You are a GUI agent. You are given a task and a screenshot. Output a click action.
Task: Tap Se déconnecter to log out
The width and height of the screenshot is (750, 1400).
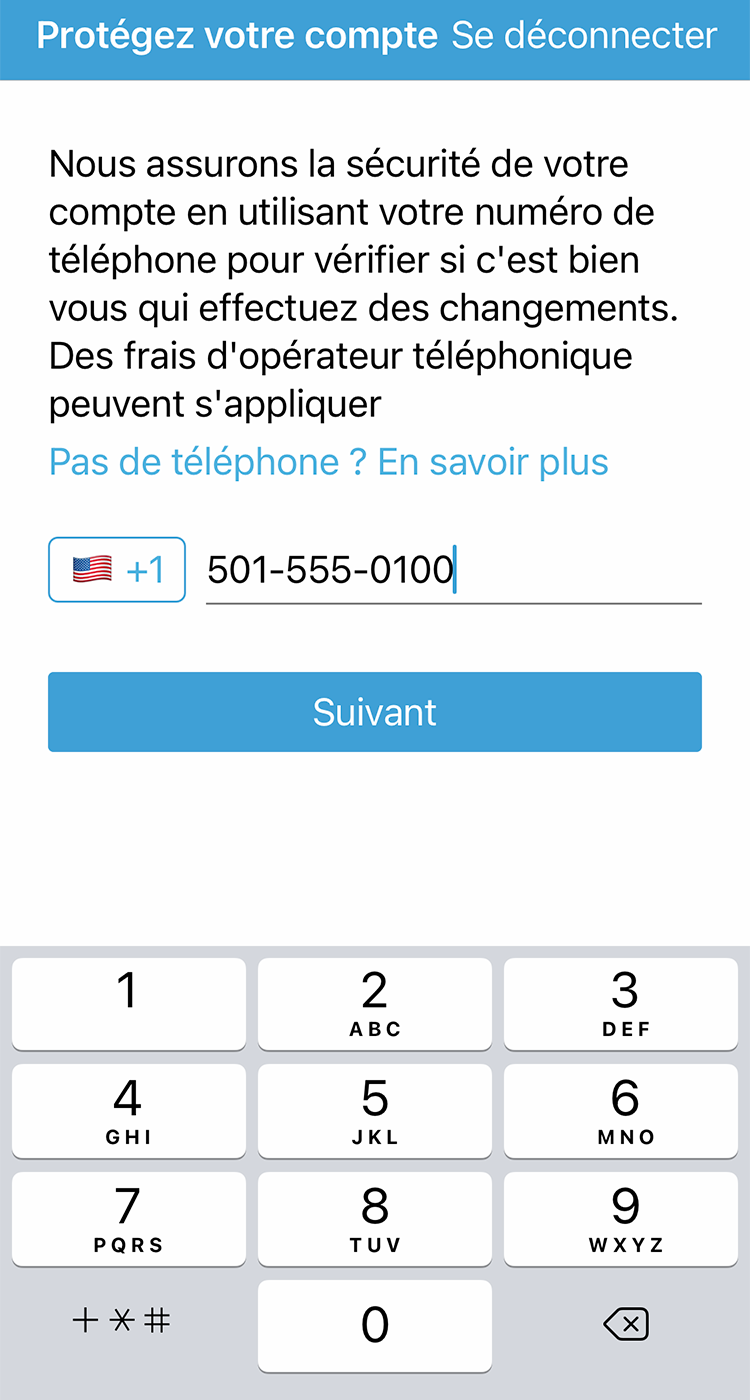(584, 36)
